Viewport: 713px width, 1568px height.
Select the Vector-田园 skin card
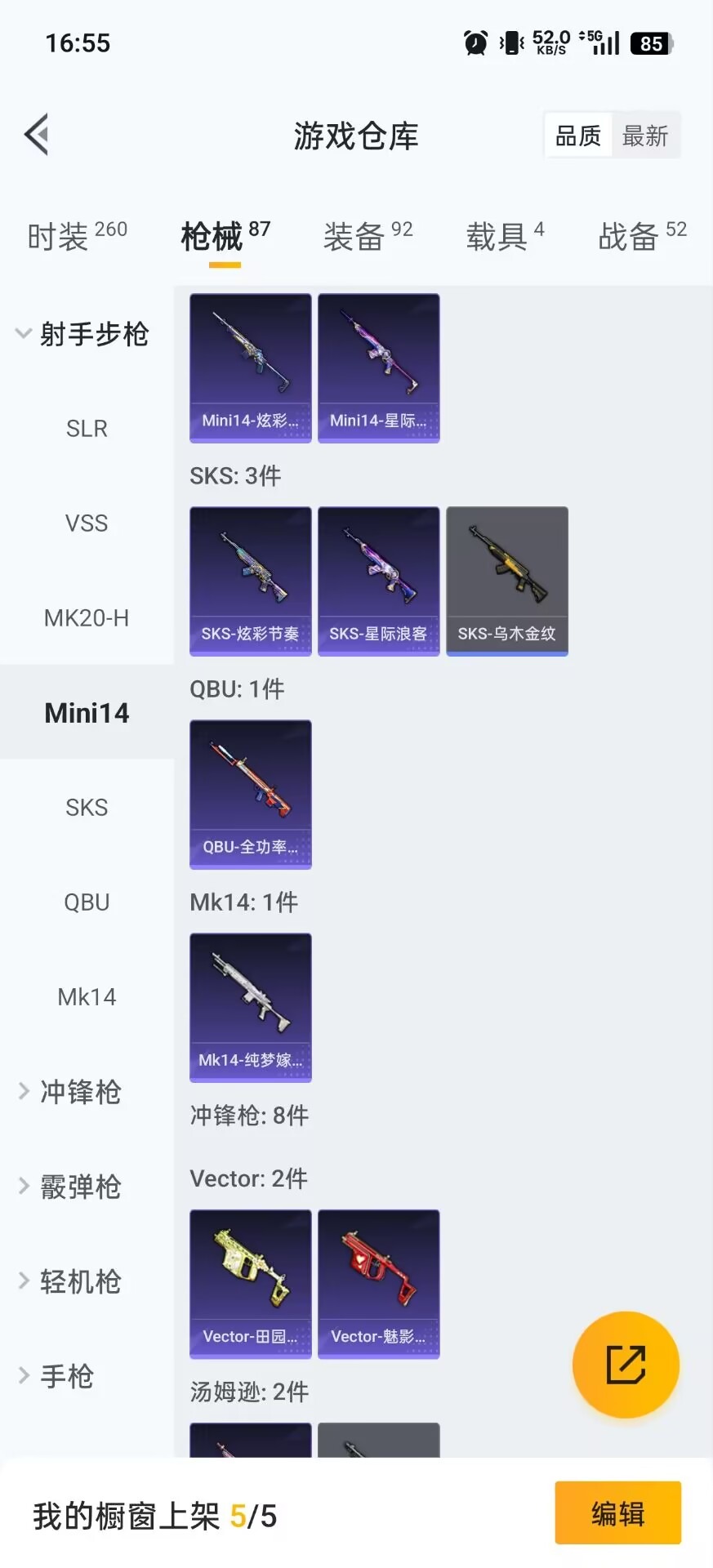(249, 1284)
